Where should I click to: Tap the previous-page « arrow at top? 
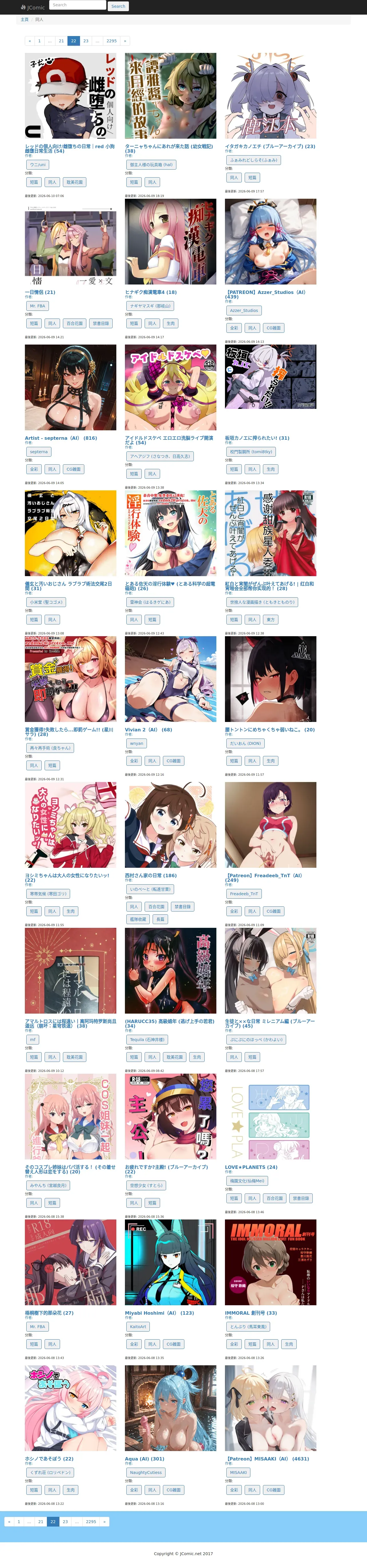30,41
